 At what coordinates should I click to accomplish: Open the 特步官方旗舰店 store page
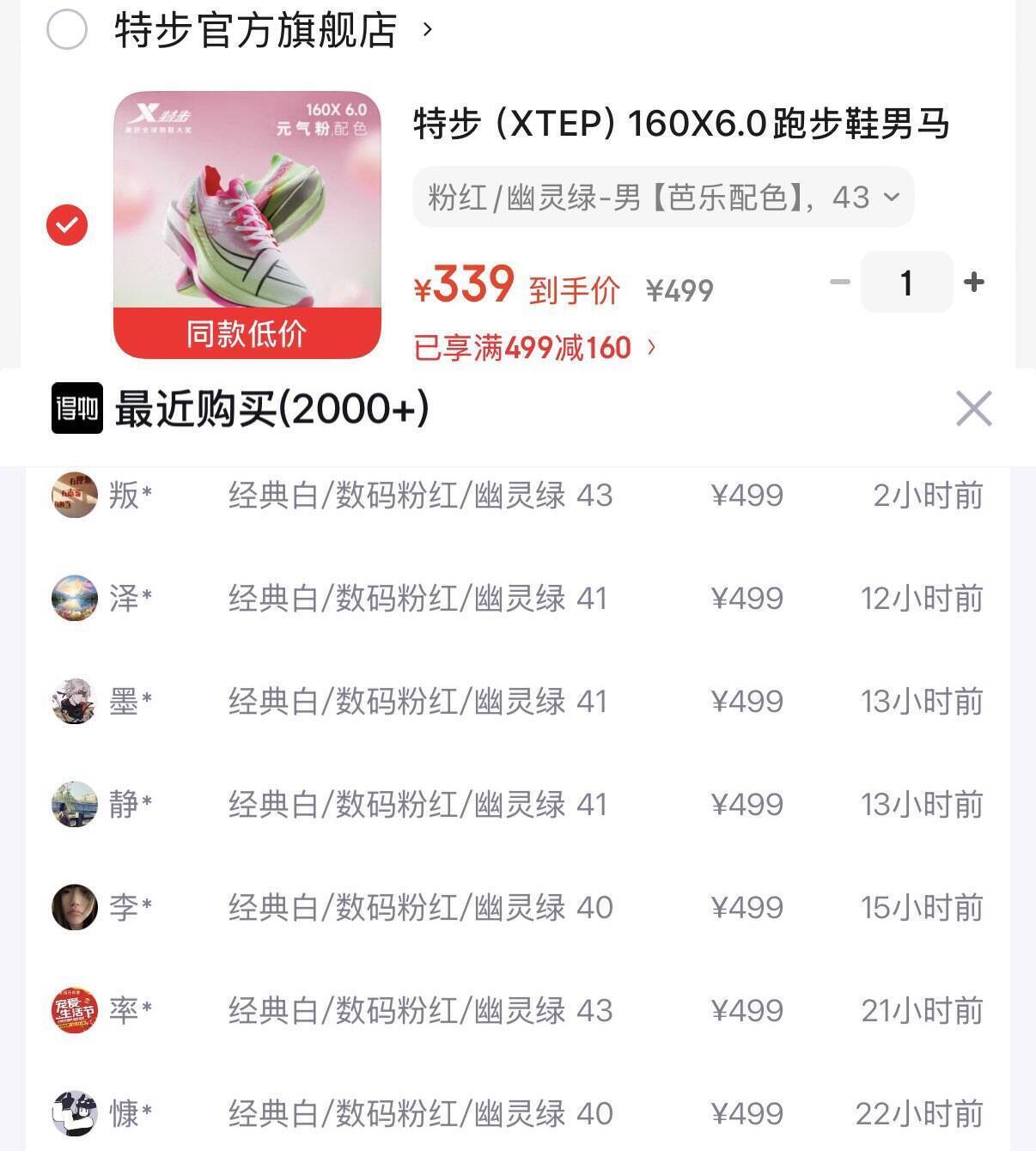tap(256, 30)
